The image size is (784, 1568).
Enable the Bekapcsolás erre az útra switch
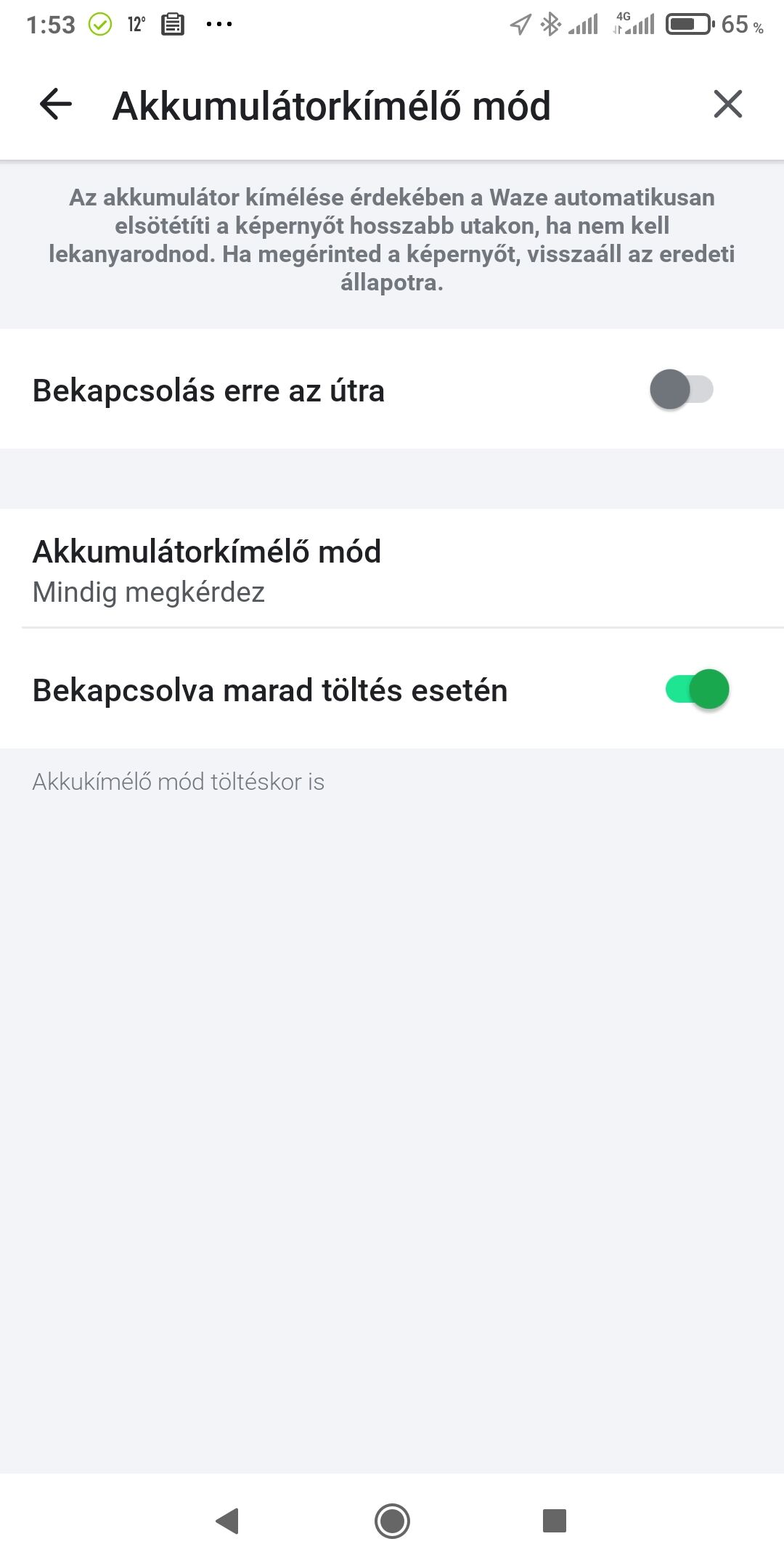(x=681, y=390)
